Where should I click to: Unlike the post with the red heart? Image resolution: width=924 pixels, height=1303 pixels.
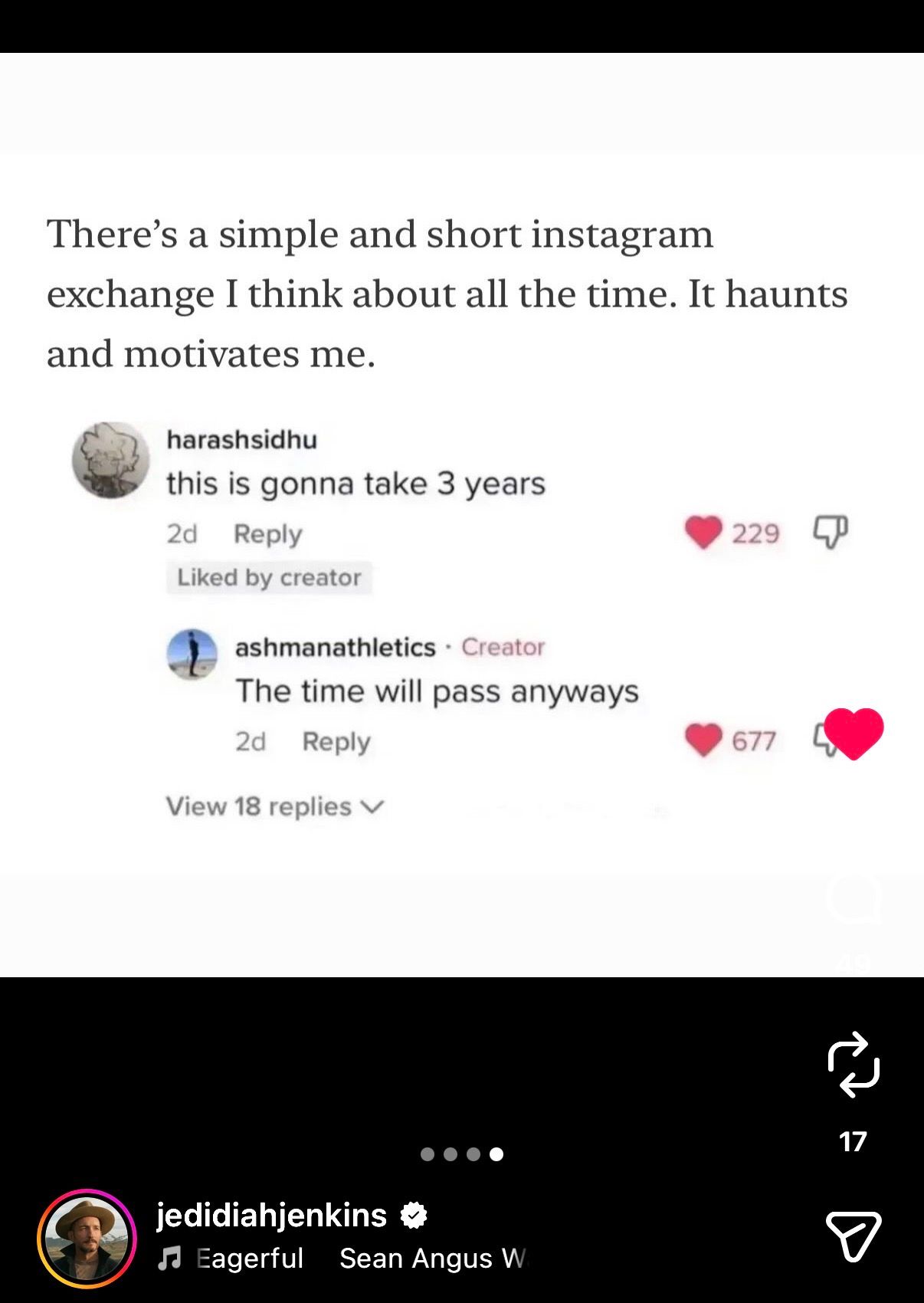[x=854, y=734]
